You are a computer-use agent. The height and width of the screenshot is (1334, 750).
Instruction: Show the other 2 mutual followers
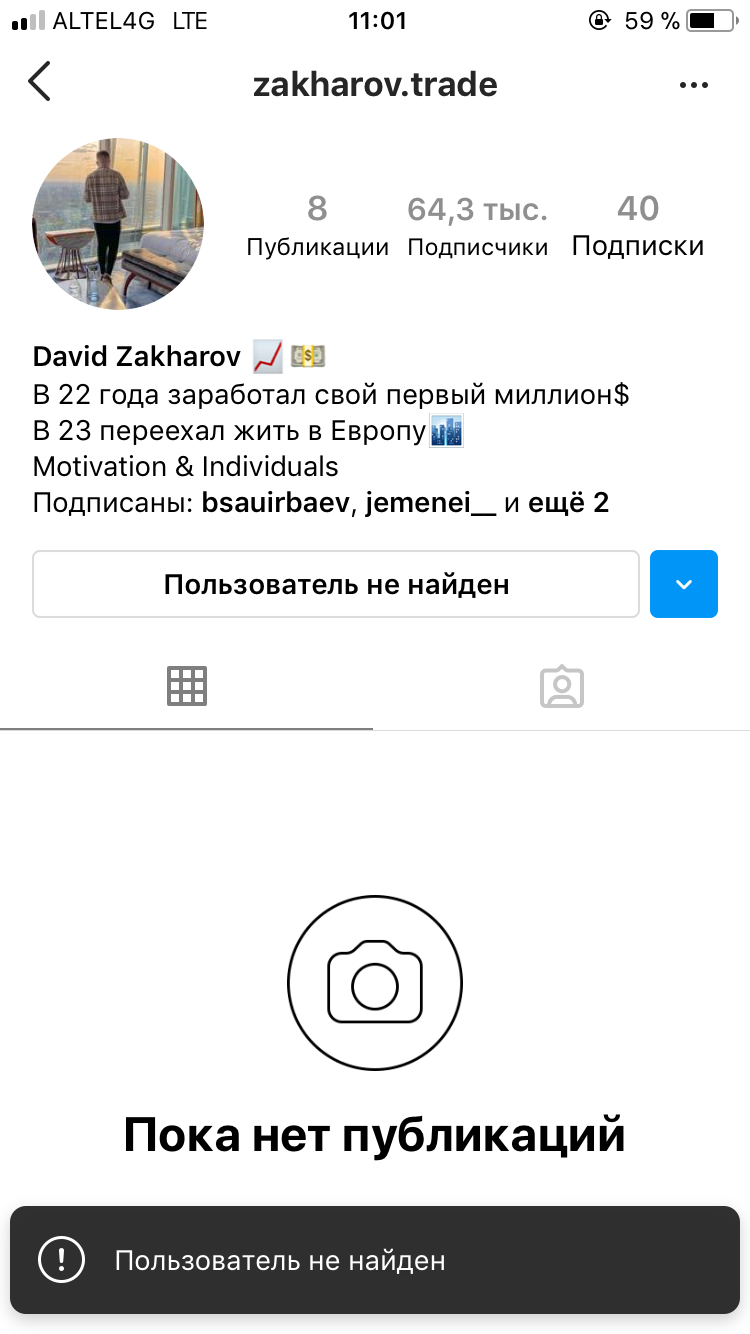568,503
